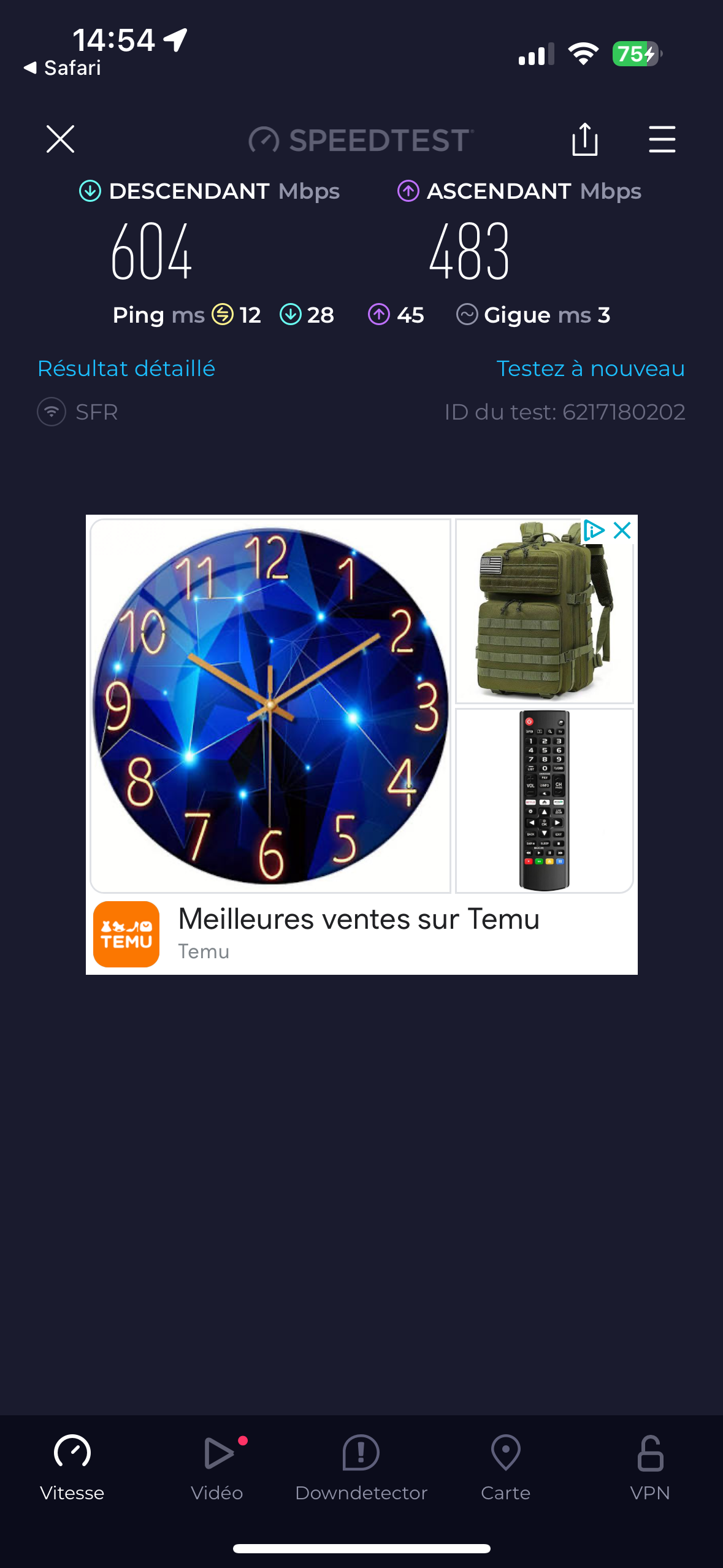The width and height of the screenshot is (723, 1568).
Task: Share the speed test result
Action: tap(584, 139)
